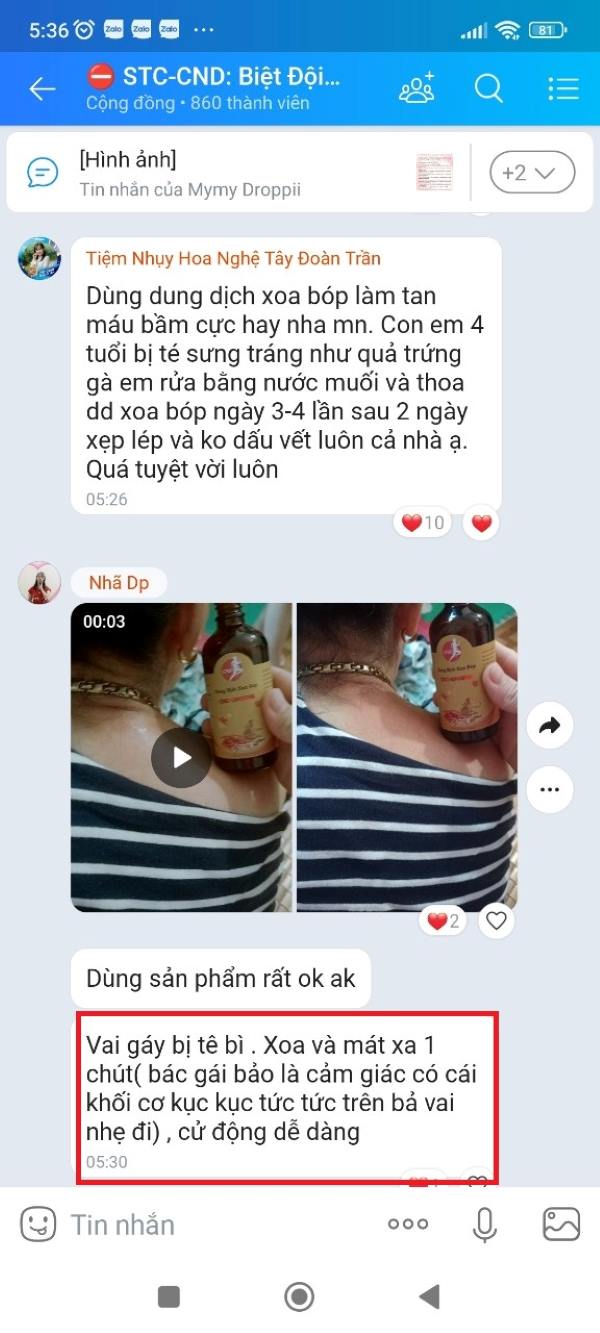Open more options beside Nhã Dp's media
Viewport: 600px width, 1333px height.
click(549, 789)
